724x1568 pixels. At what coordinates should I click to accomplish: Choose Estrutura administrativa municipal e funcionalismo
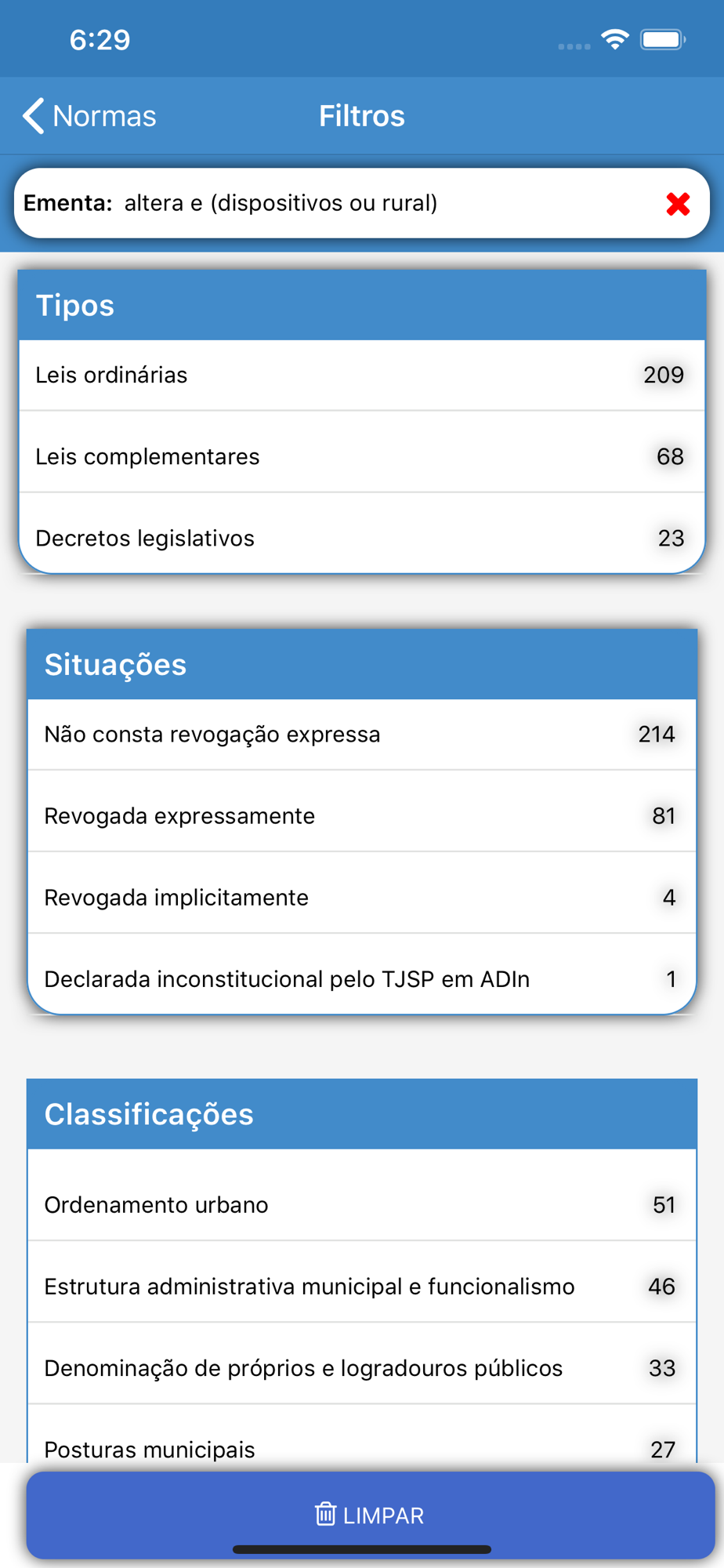point(362,1287)
